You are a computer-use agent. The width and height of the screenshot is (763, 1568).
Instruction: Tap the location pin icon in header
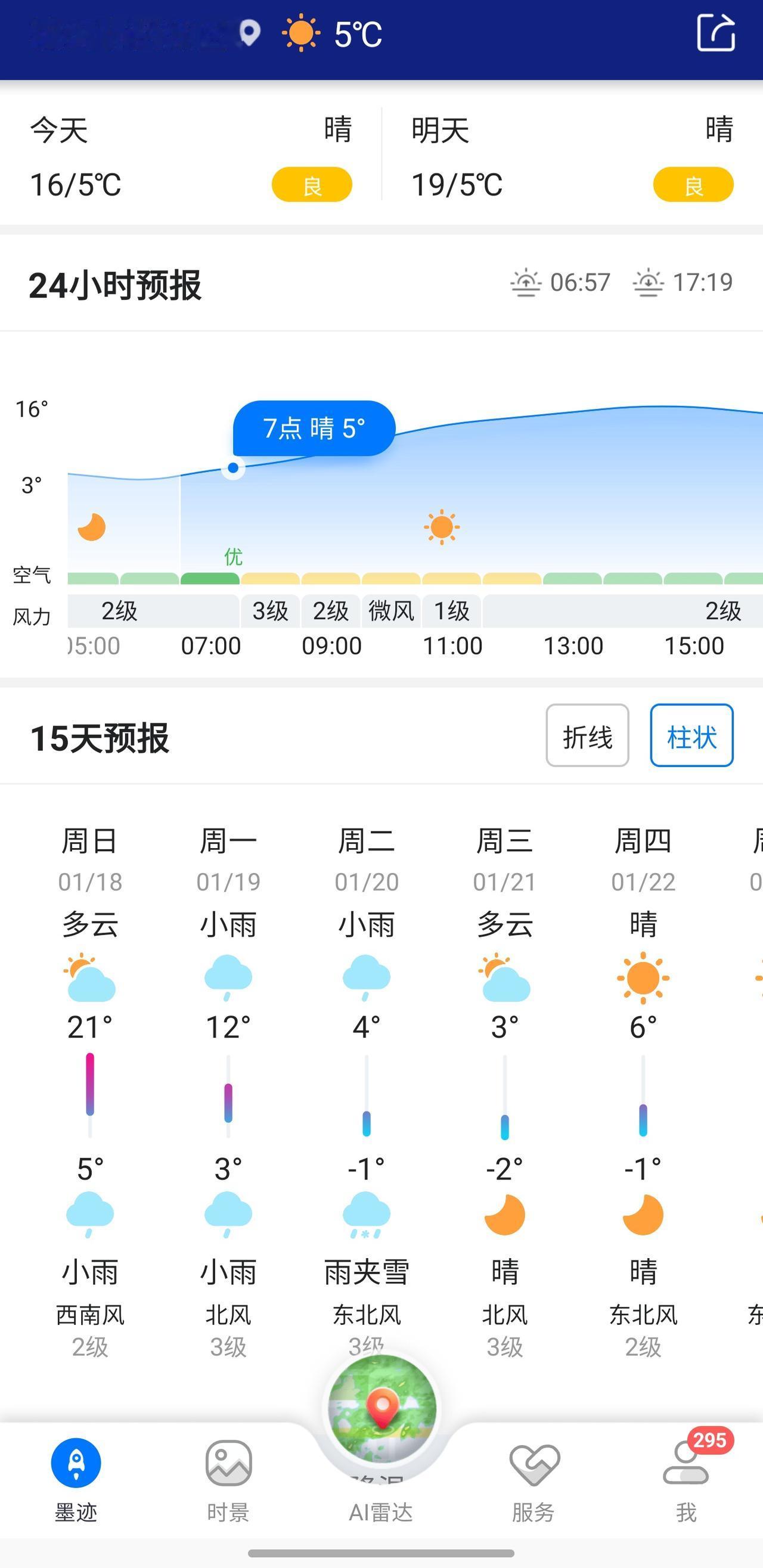click(x=249, y=31)
